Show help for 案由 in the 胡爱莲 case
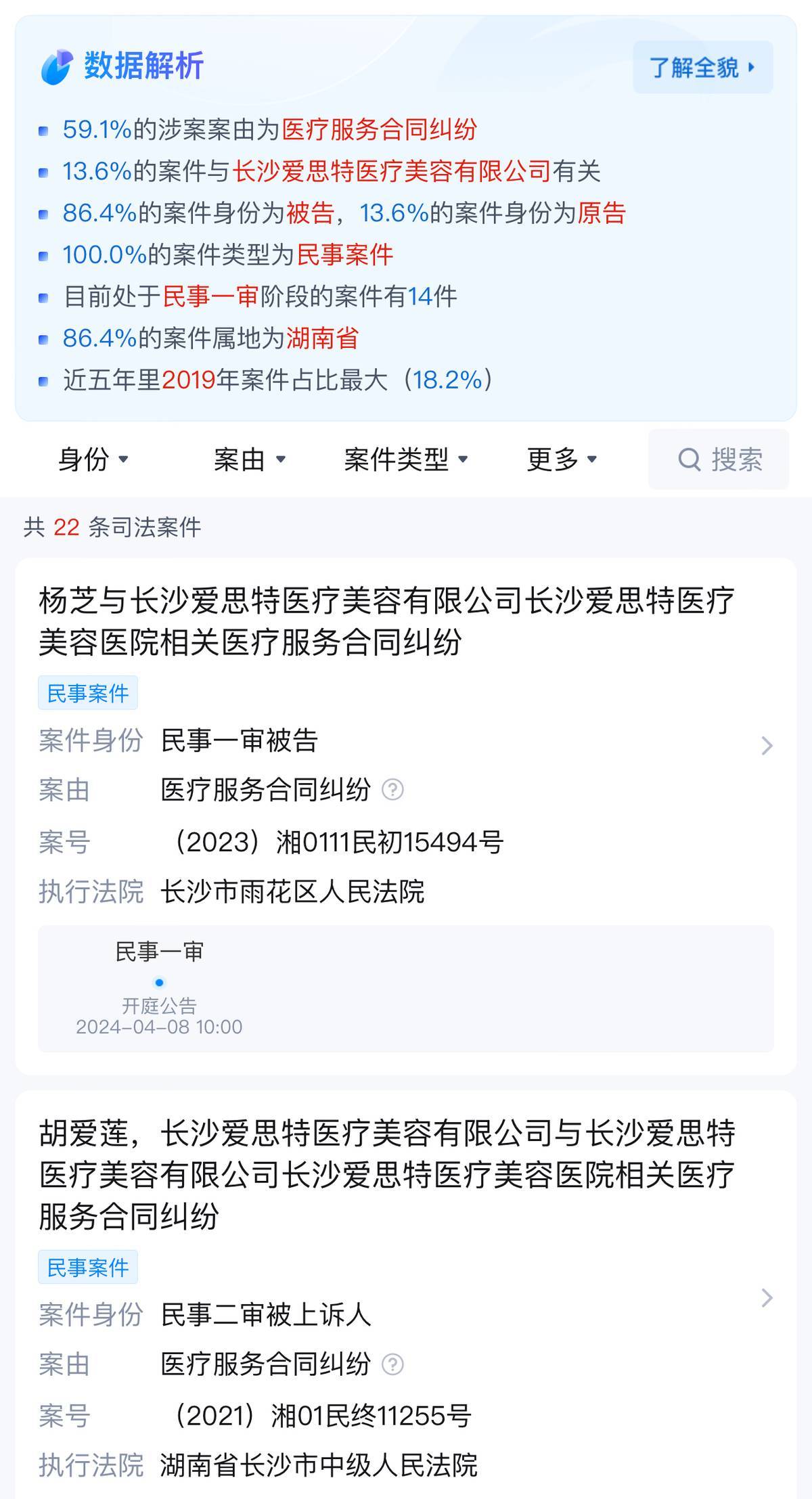Image resolution: width=812 pixels, height=1499 pixels. 393,1364
